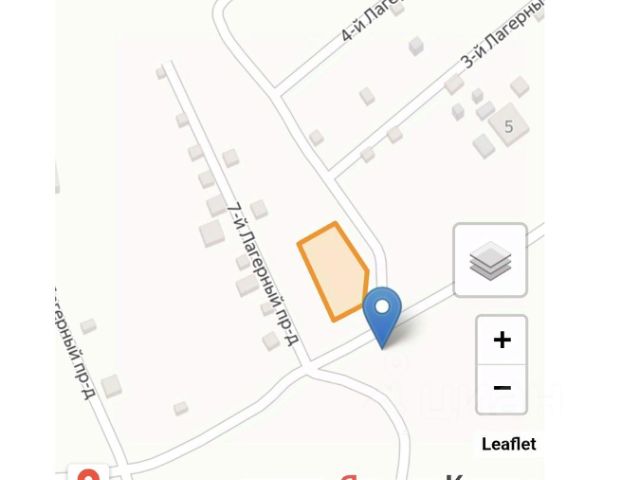Zoom out with the minus button
Image resolution: width=640 pixels, height=480 pixels.
click(x=502, y=389)
